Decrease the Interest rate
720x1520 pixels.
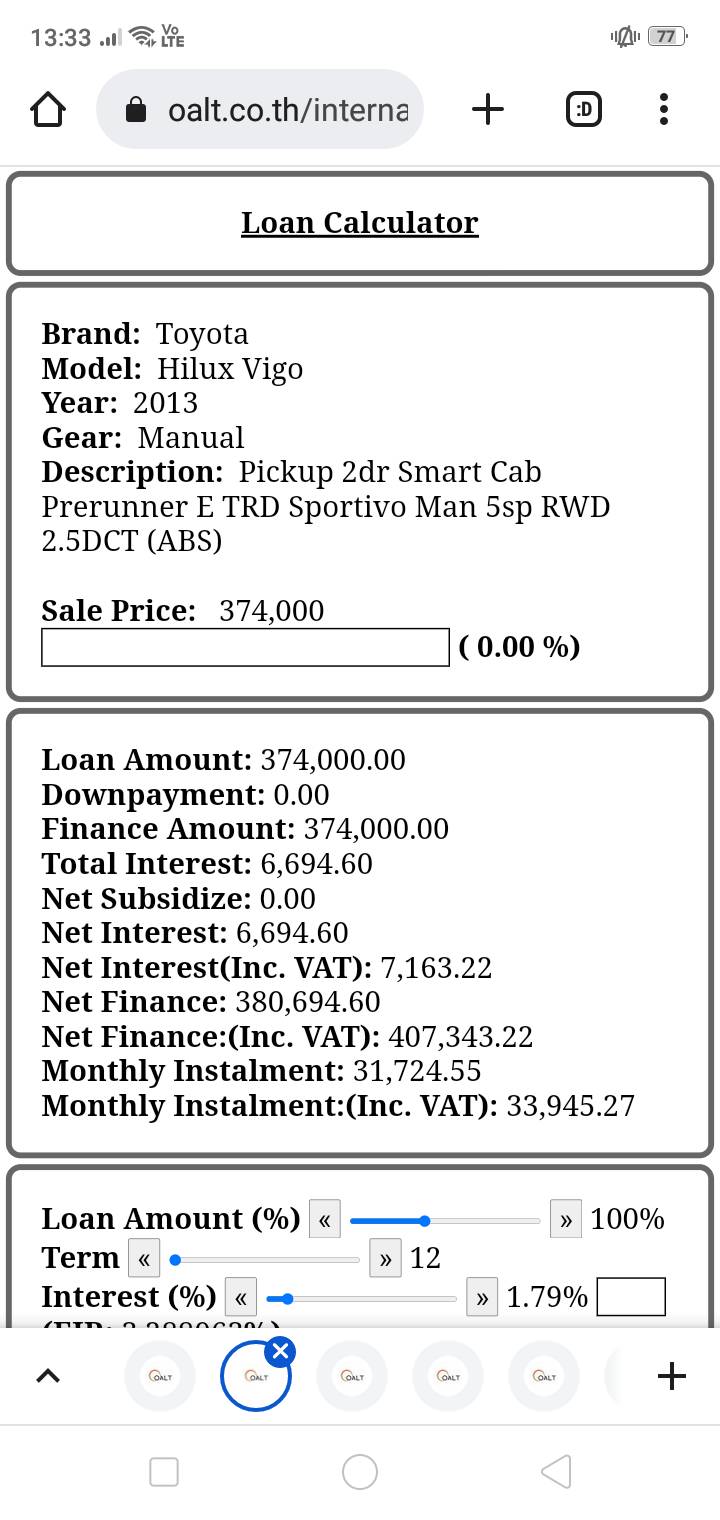click(241, 1298)
